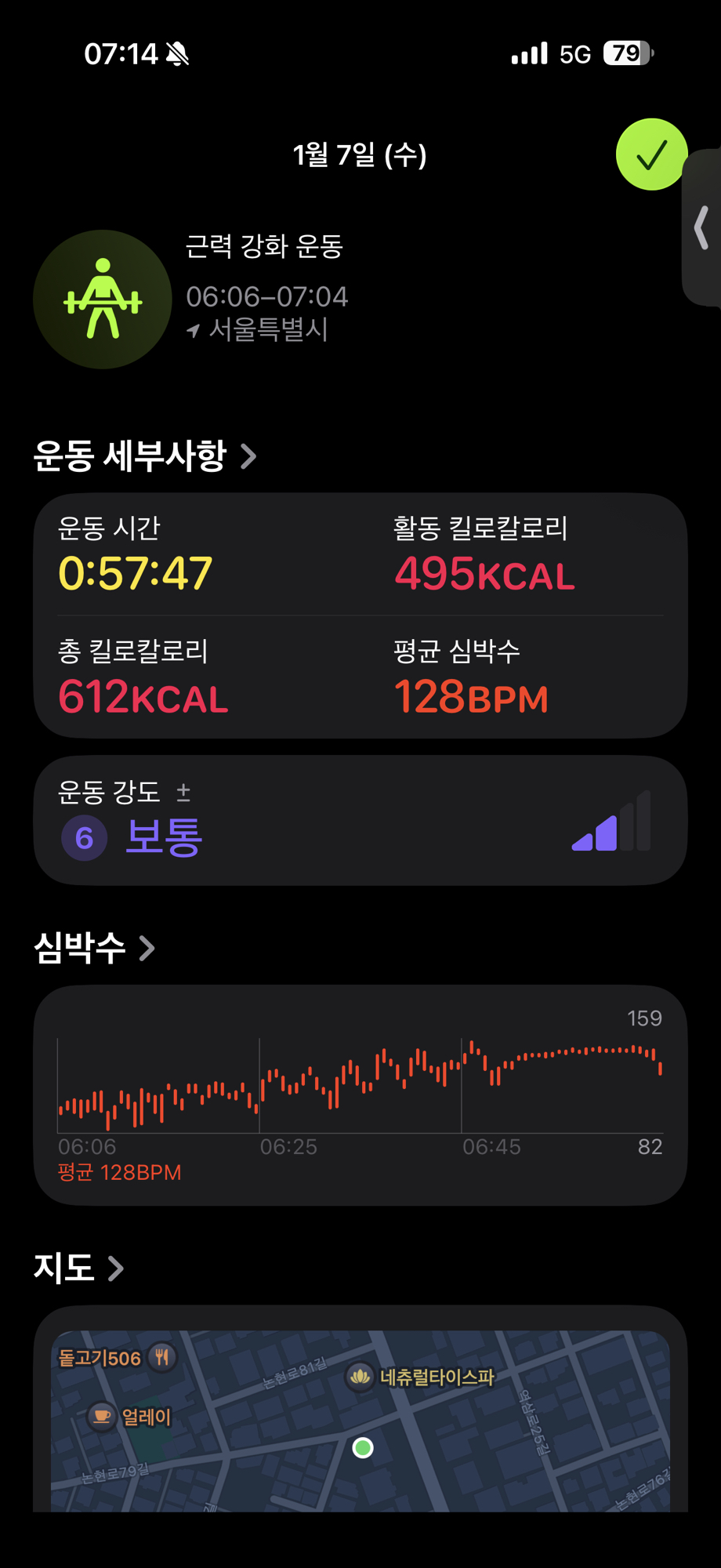This screenshot has width=721, height=1568.
Task: Open the workout location map preview
Action: pos(360,1419)
